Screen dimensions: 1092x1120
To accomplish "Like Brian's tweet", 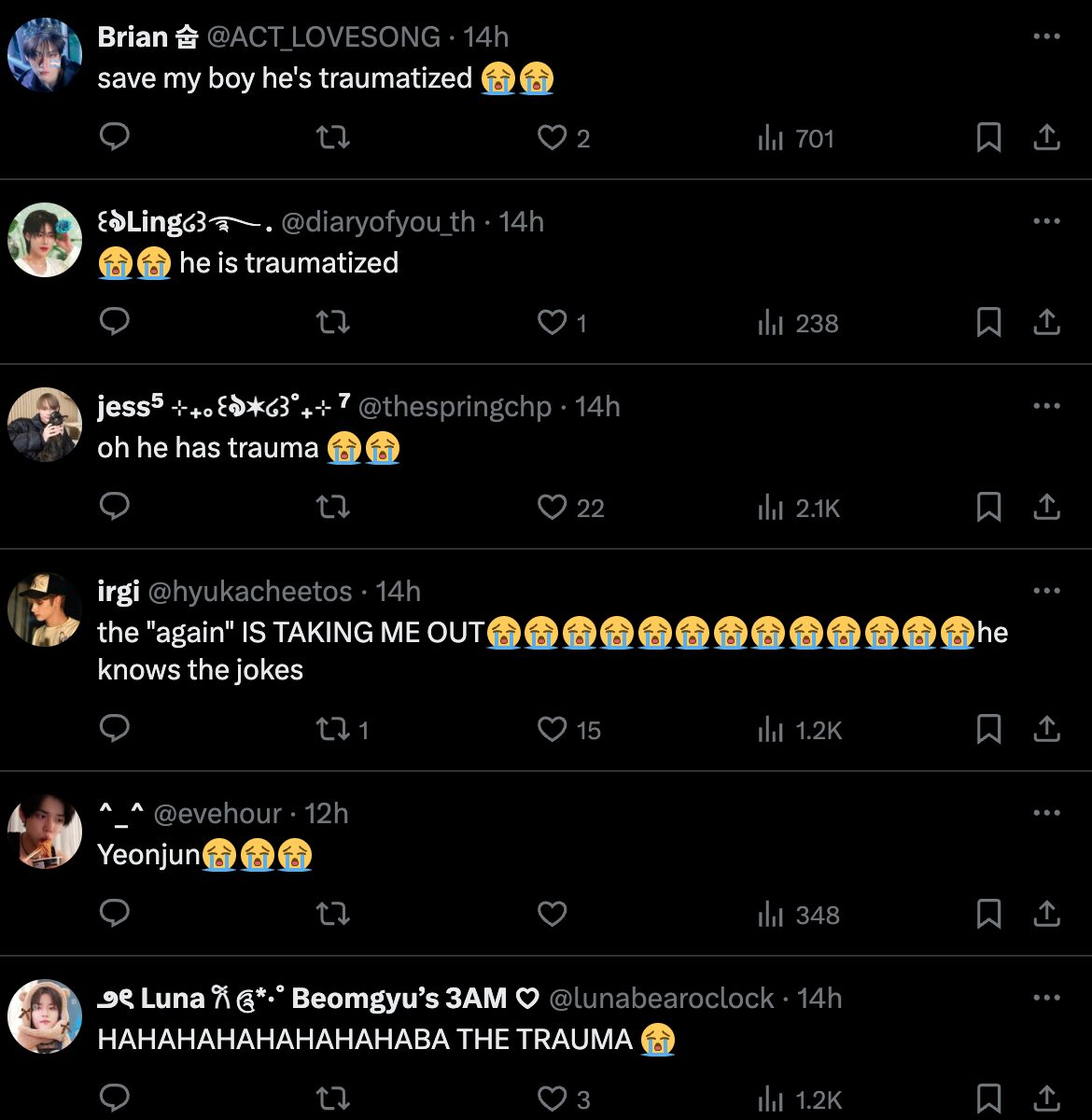I will click(553, 138).
